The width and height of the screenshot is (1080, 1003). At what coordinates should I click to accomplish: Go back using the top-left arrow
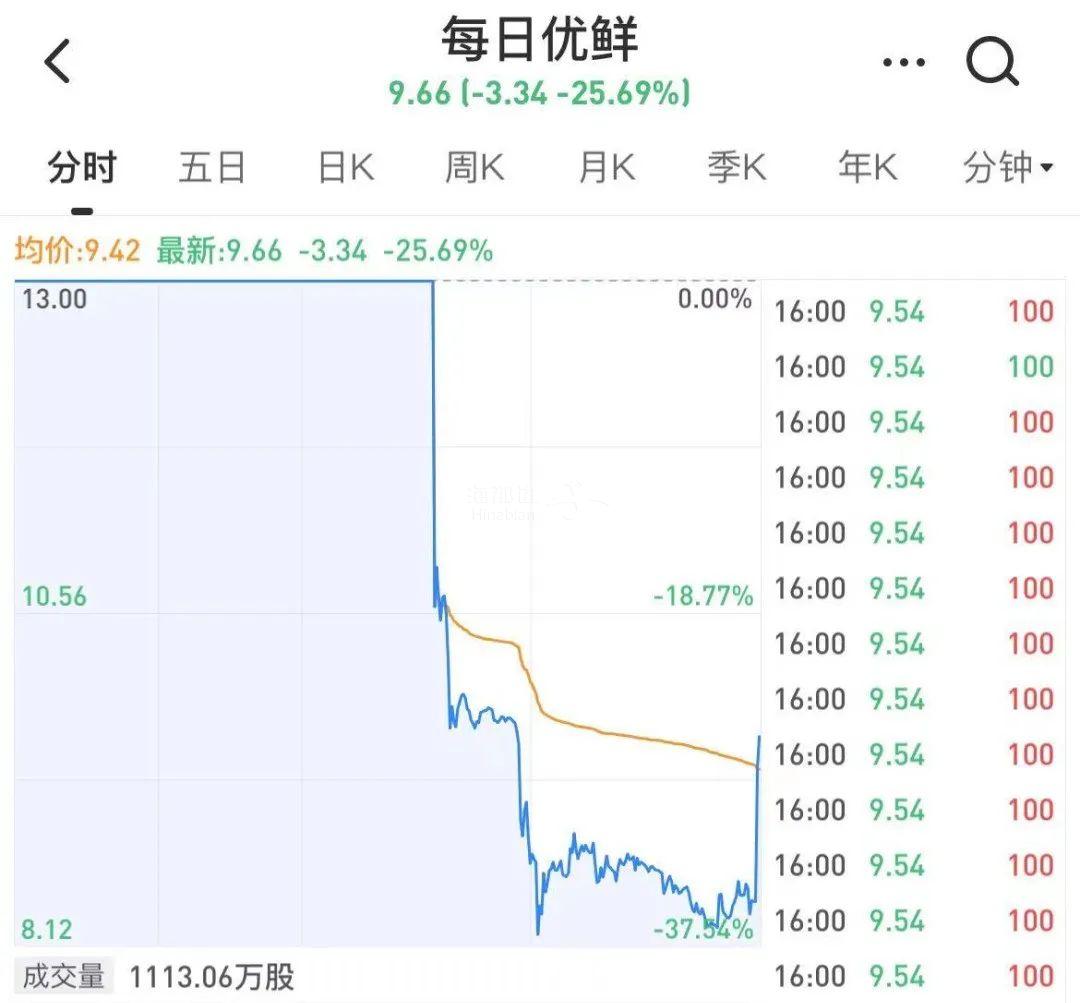[x=58, y=62]
